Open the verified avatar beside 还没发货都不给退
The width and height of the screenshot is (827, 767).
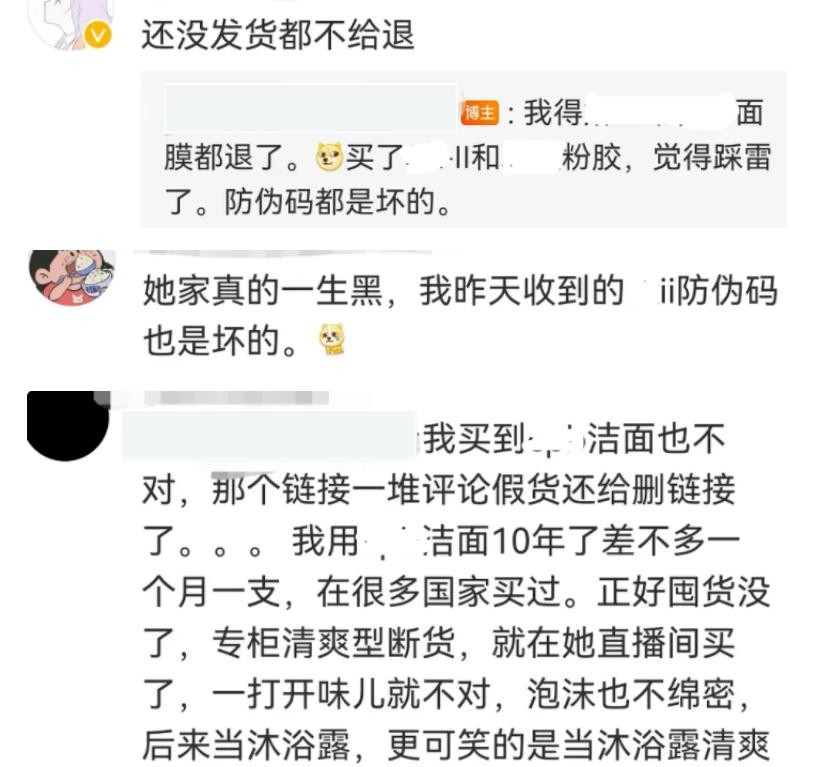tap(70, 22)
